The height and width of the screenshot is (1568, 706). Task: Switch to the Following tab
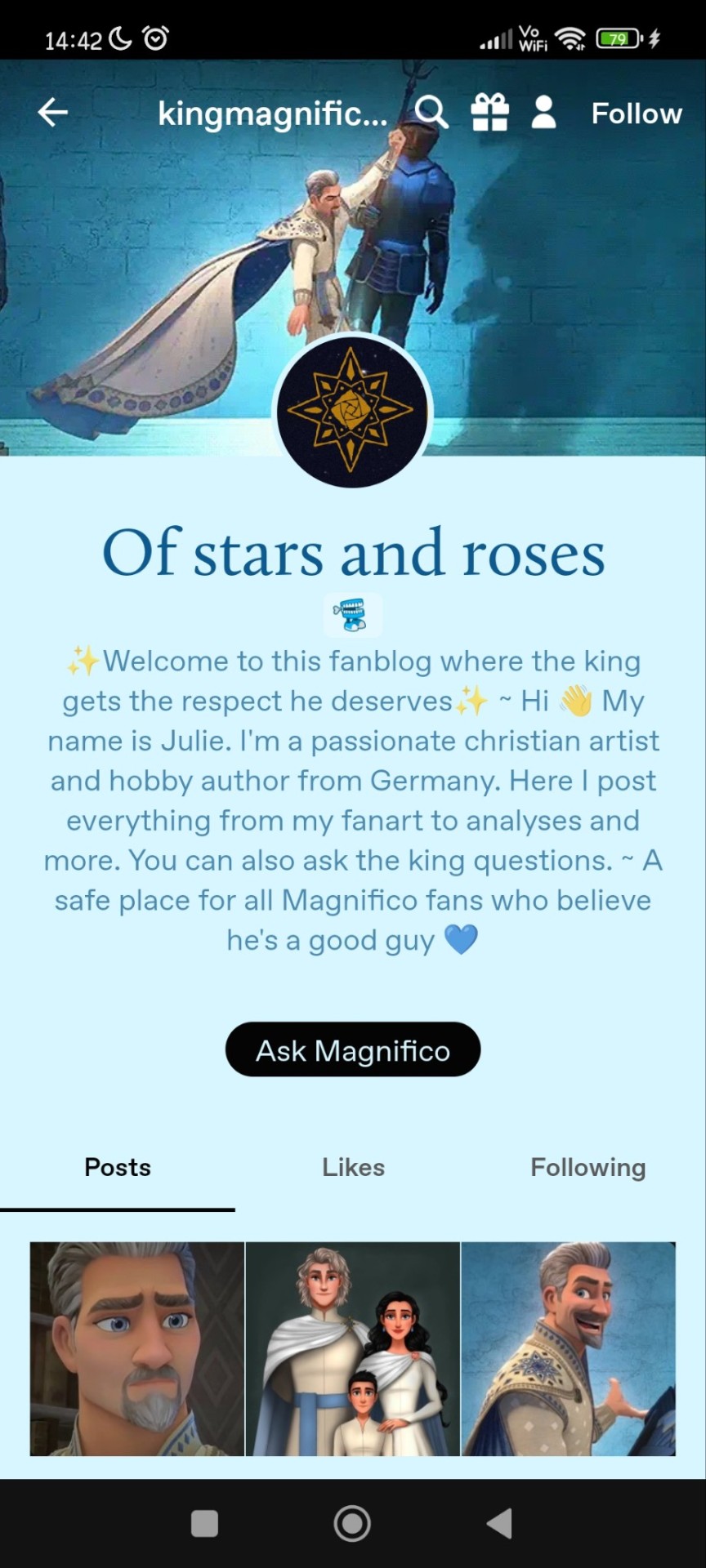(x=588, y=1167)
